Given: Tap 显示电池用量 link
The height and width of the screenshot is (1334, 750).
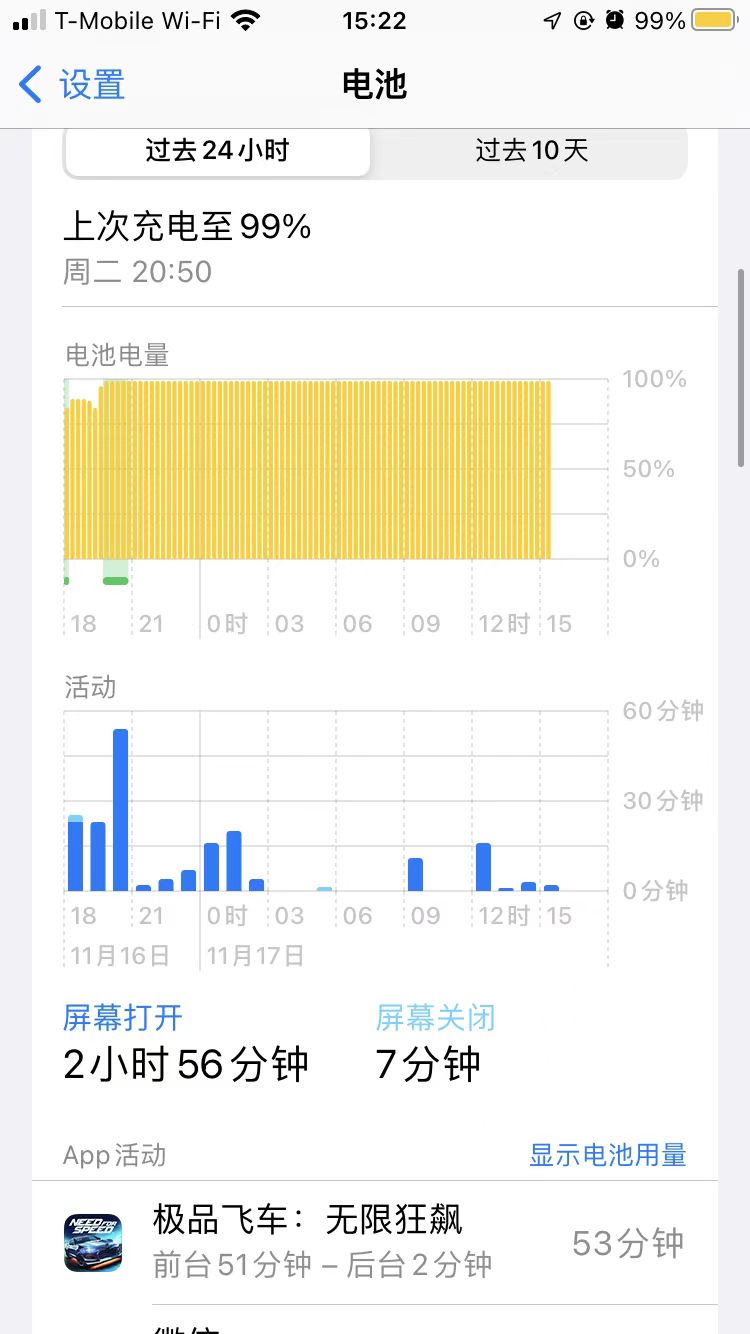Looking at the screenshot, I should [607, 1155].
